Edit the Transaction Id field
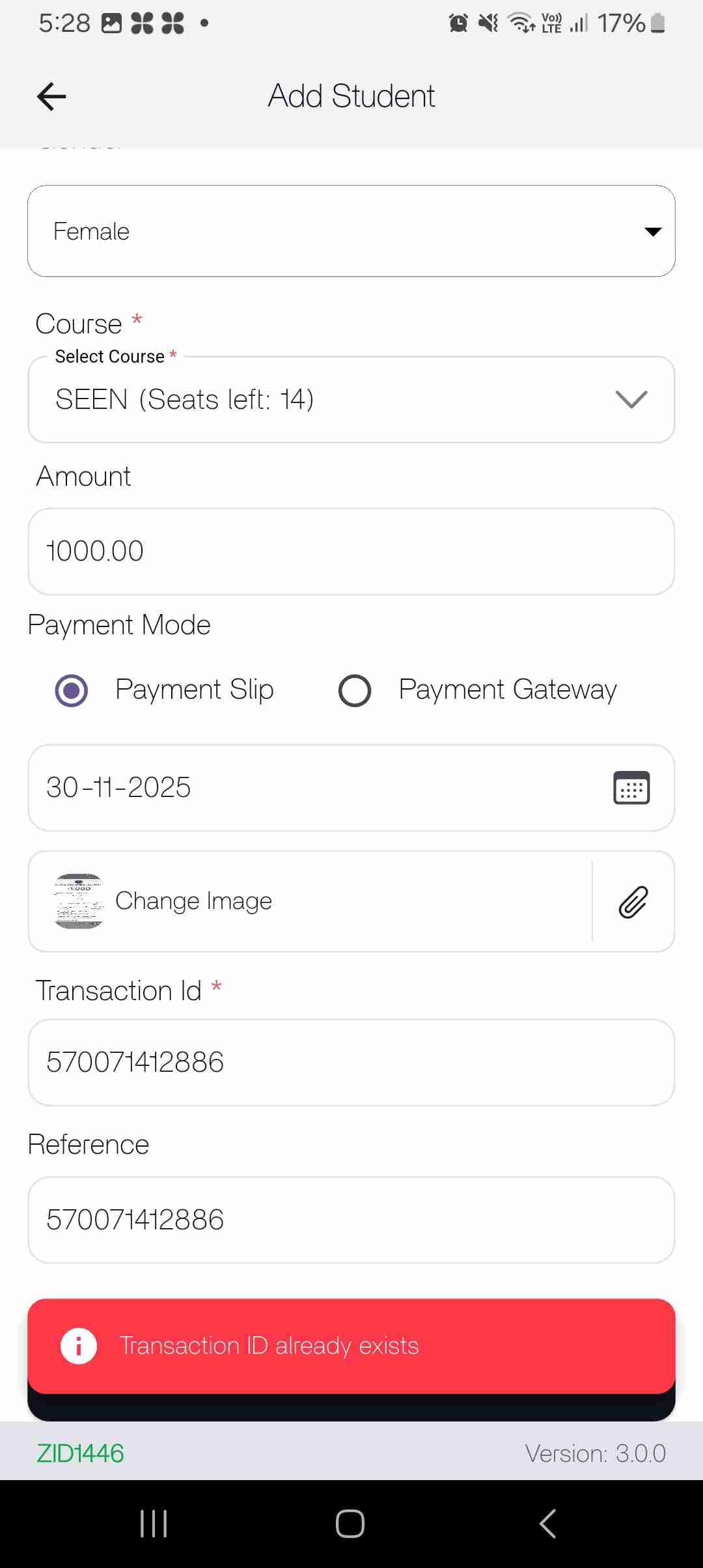 [x=351, y=1062]
